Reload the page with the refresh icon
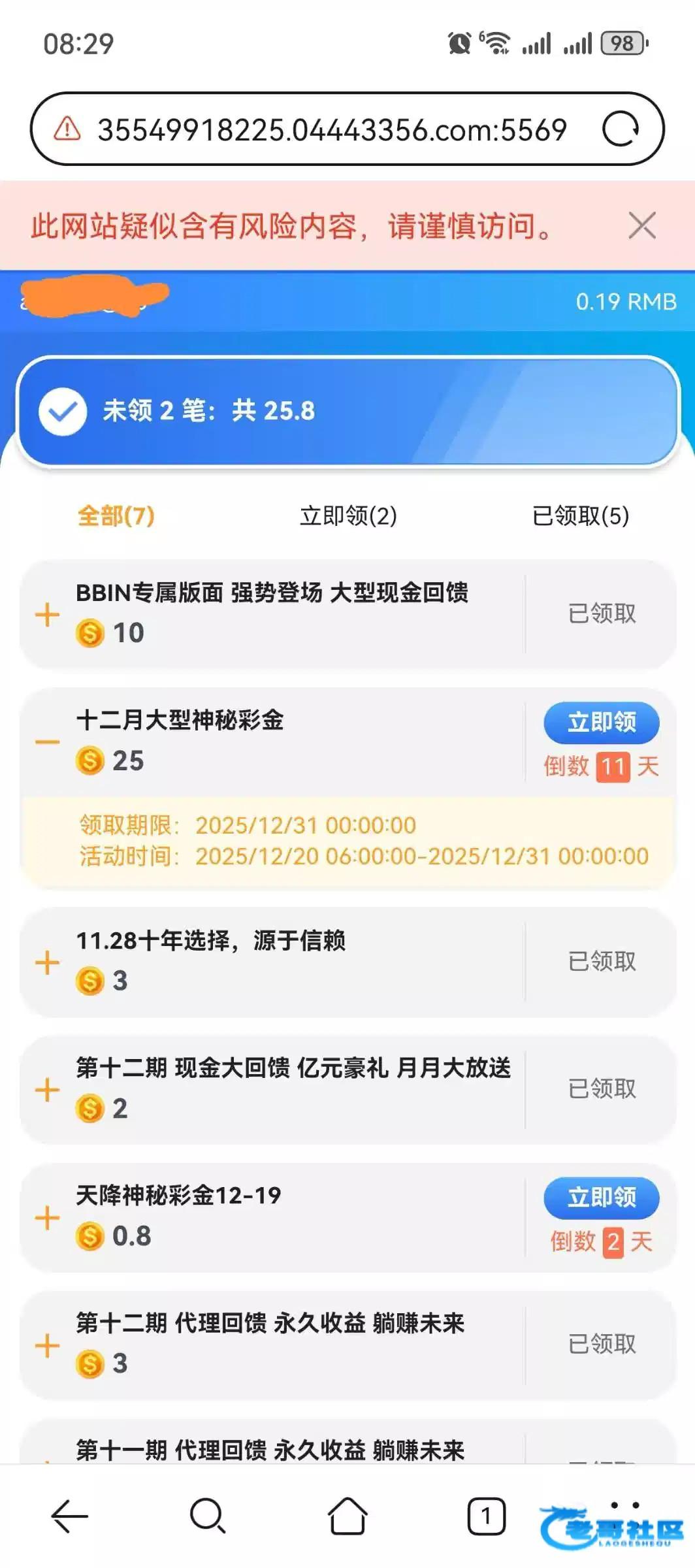The width and height of the screenshot is (695, 1568). click(620, 129)
